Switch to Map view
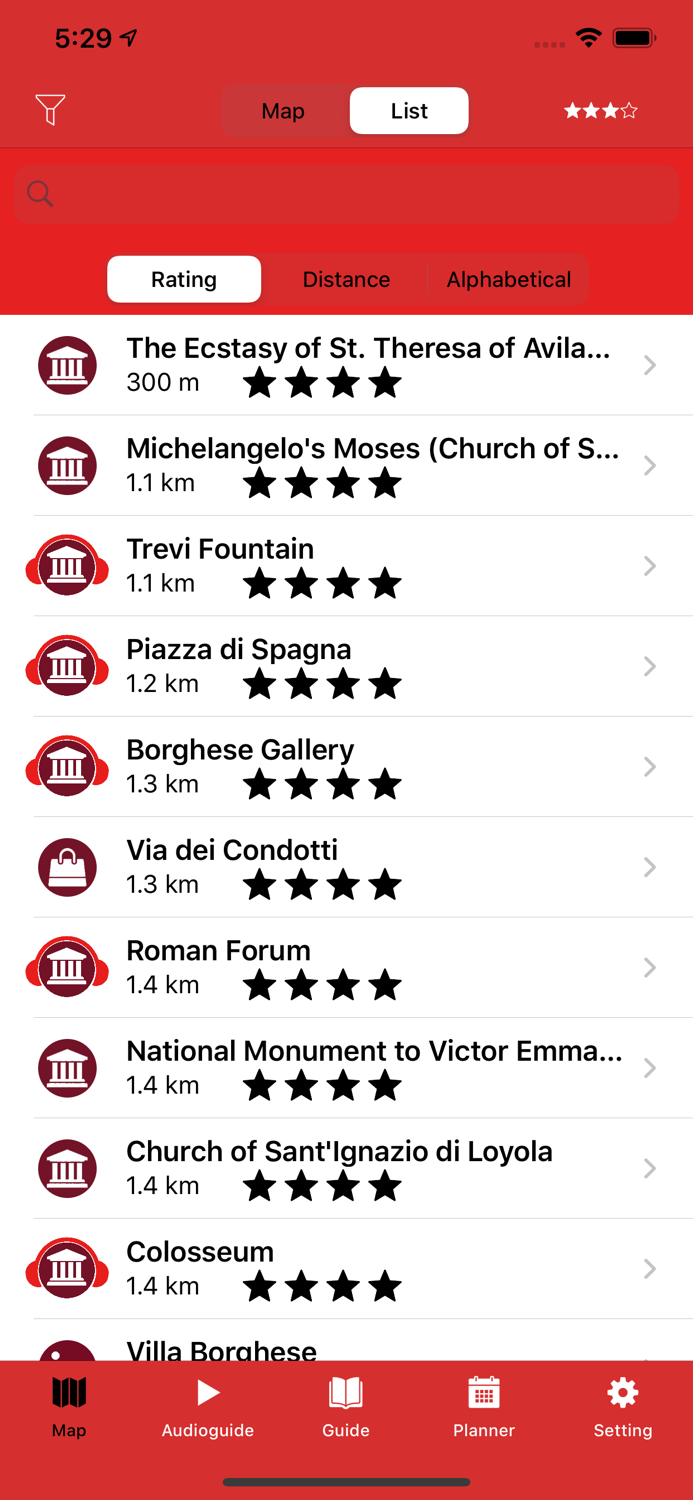This screenshot has height=1500, width=693. 283,111
